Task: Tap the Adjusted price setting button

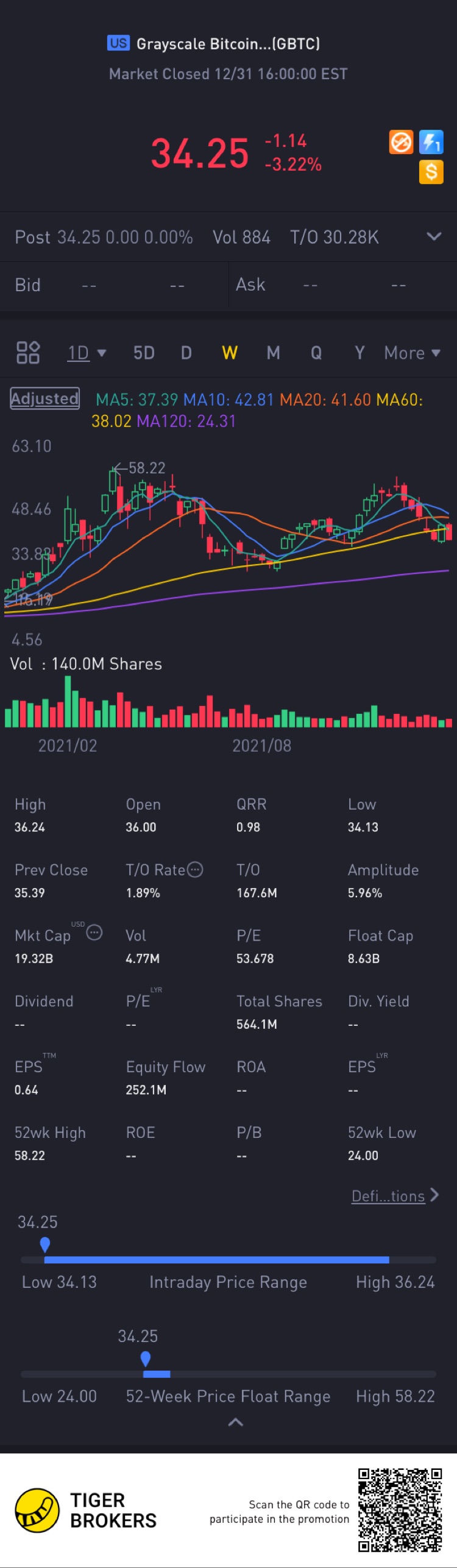Action: point(44,398)
